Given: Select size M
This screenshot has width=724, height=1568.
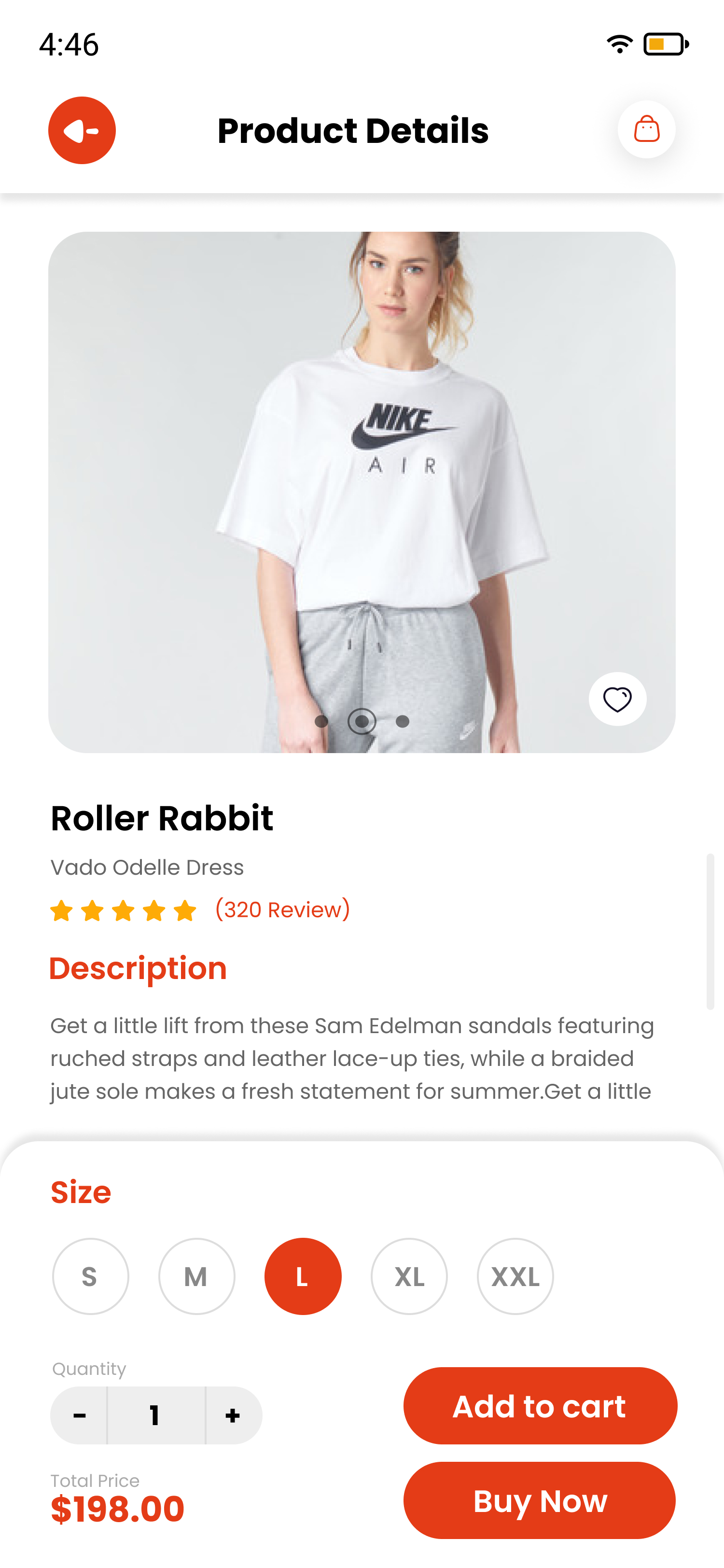Looking at the screenshot, I should 196,1276.
